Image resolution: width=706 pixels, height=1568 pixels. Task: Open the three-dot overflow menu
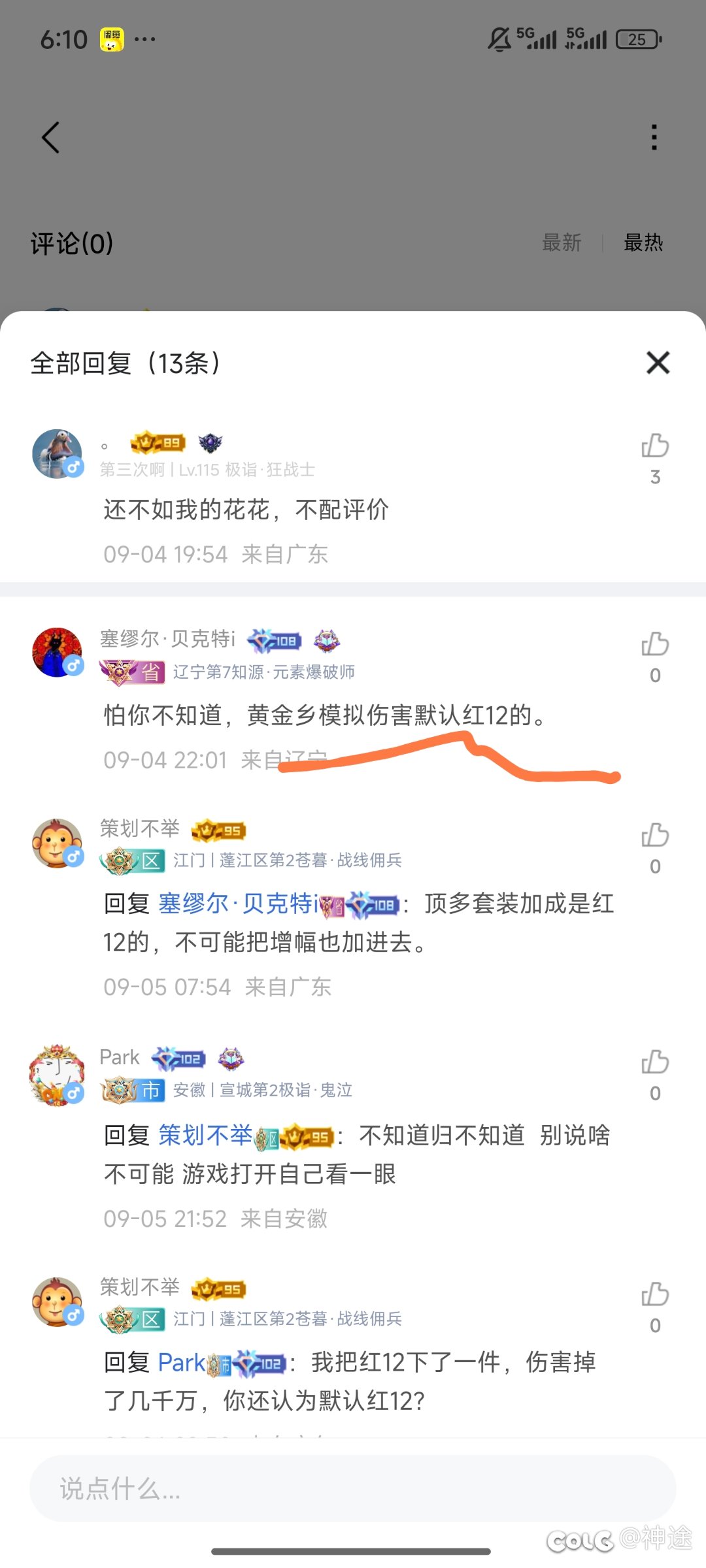654,138
